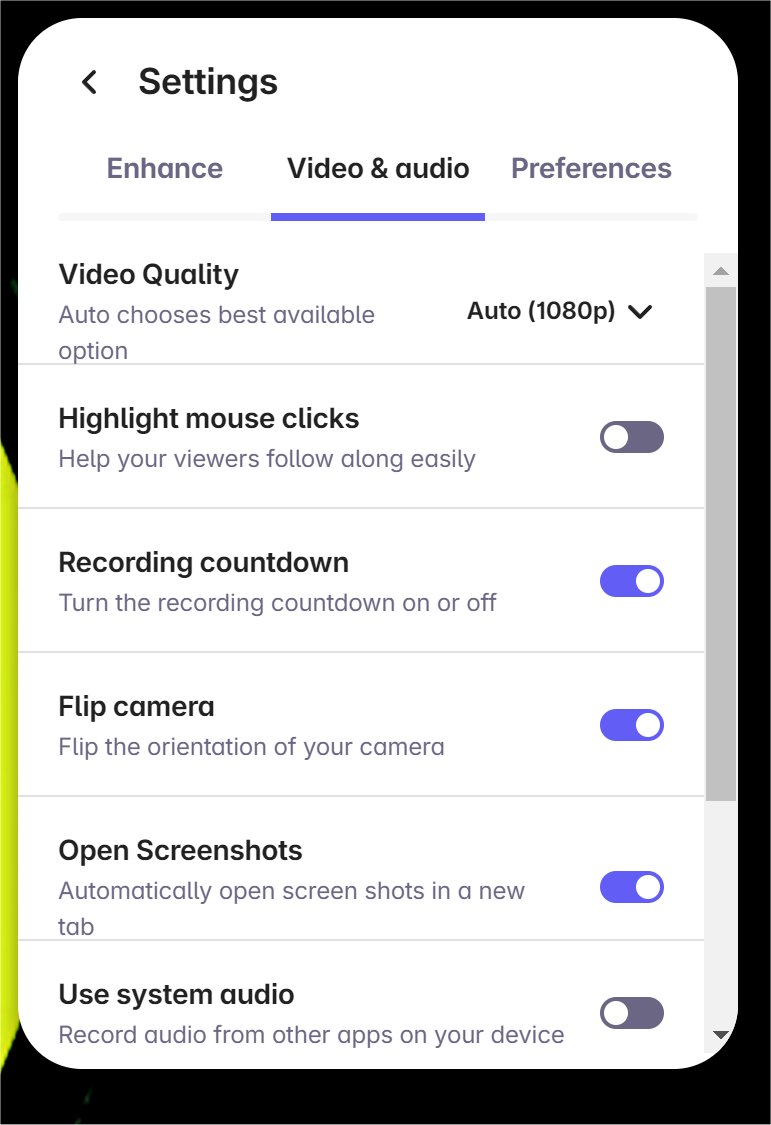Switch to the Preferences tab
771x1125 pixels.
point(591,168)
